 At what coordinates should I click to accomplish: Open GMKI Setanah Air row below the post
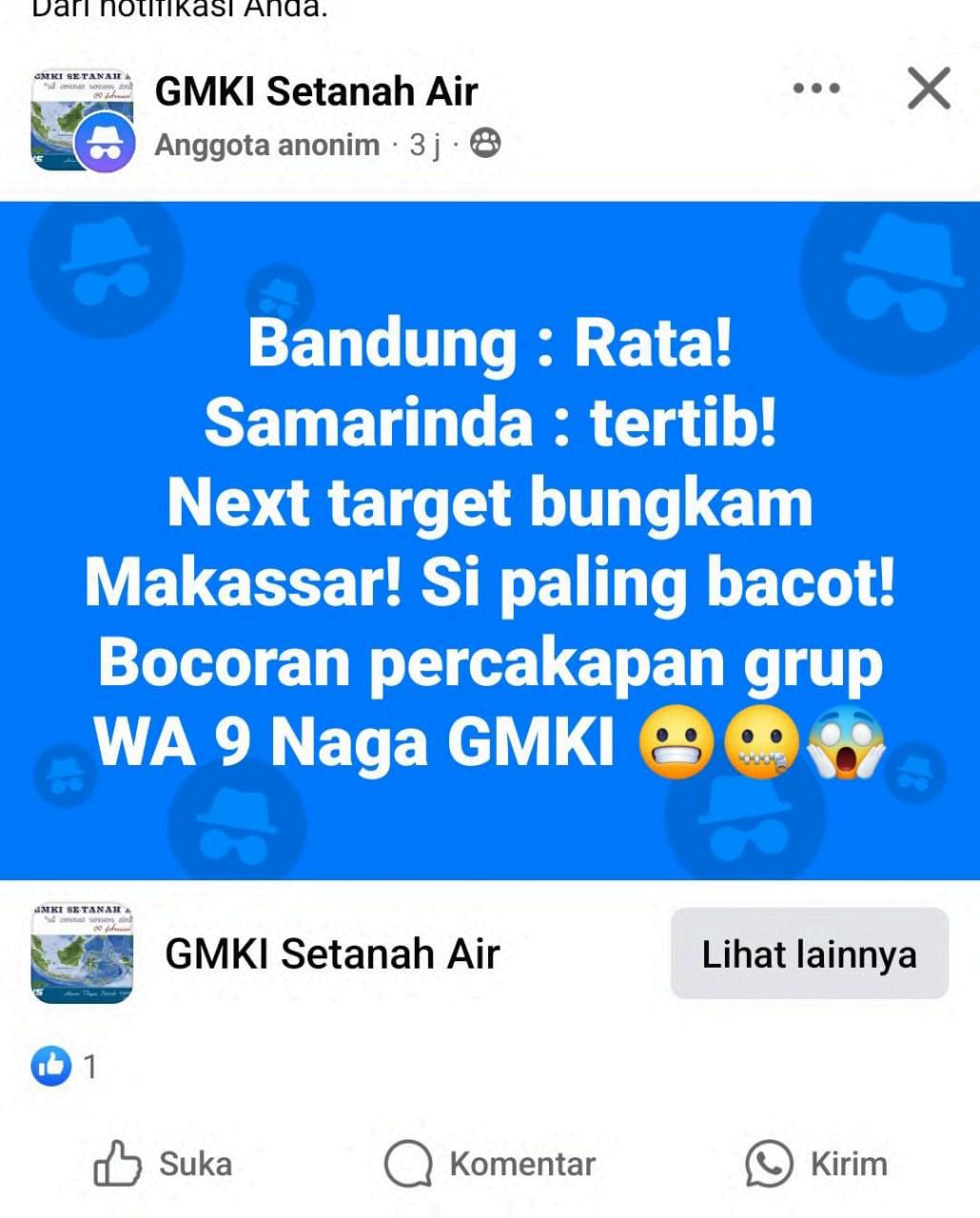pos(332,953)
